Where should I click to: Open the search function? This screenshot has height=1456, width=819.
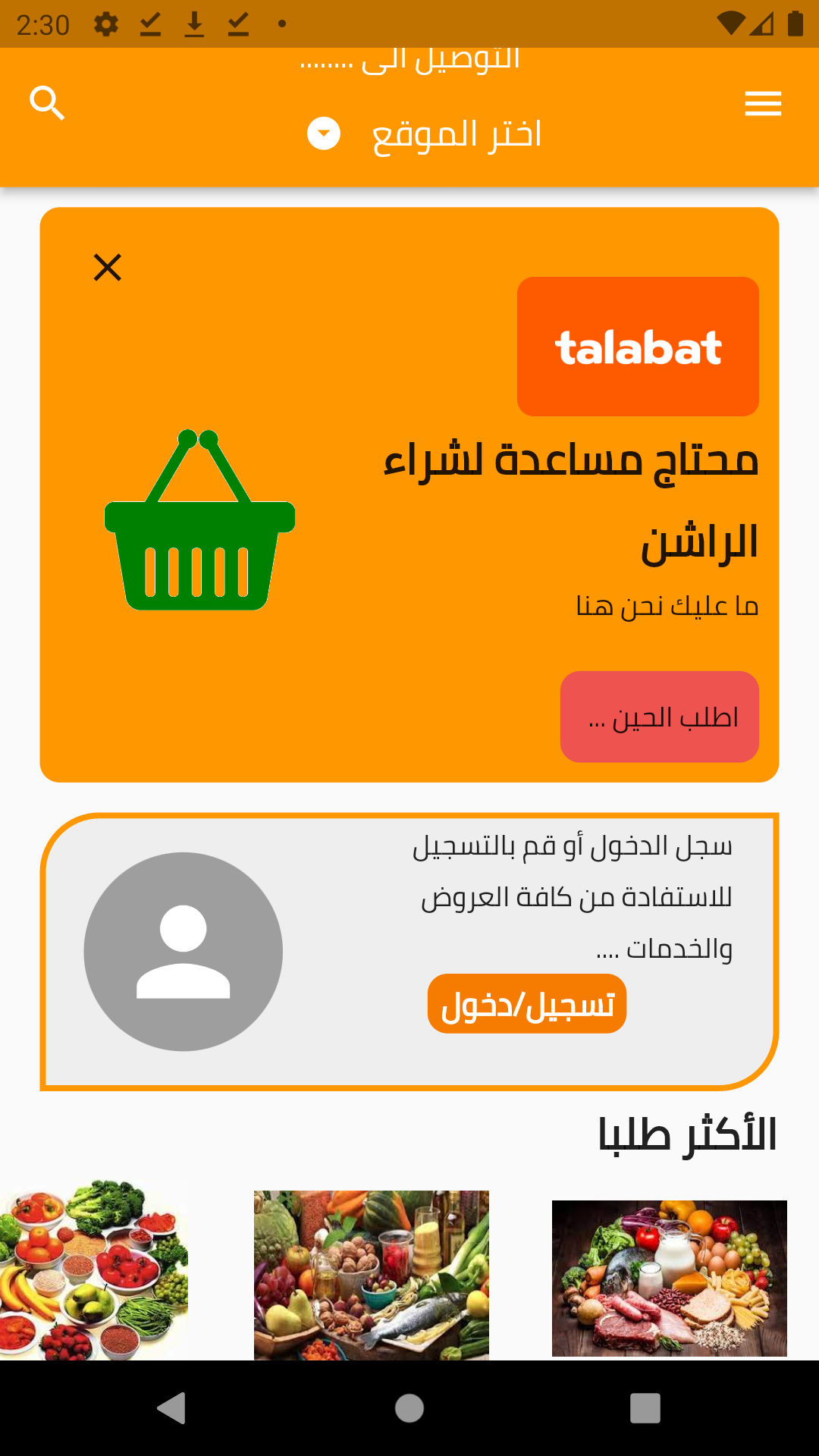point(47,103)
